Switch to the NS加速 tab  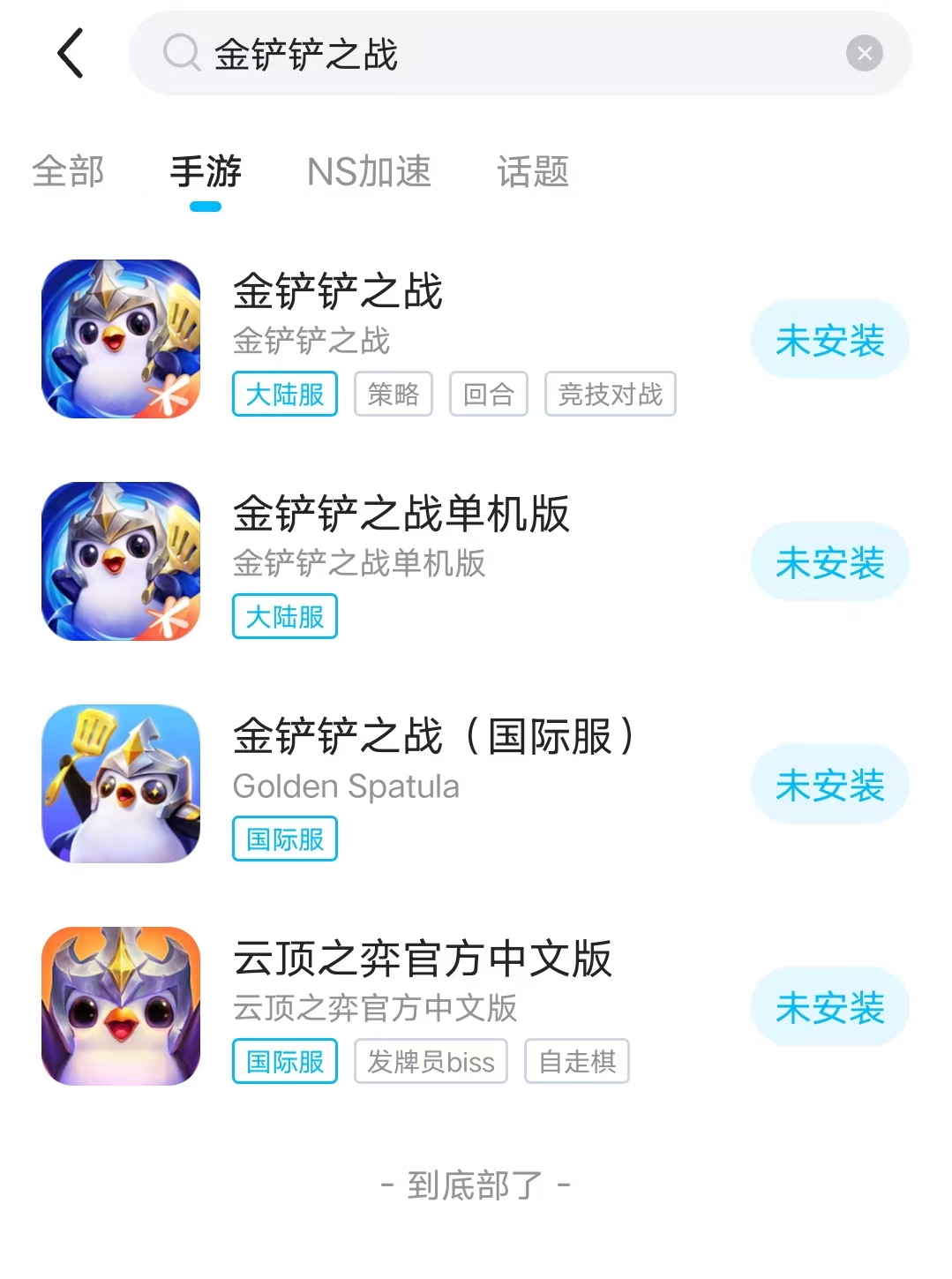pyautogui.click(x=369, y=171)
